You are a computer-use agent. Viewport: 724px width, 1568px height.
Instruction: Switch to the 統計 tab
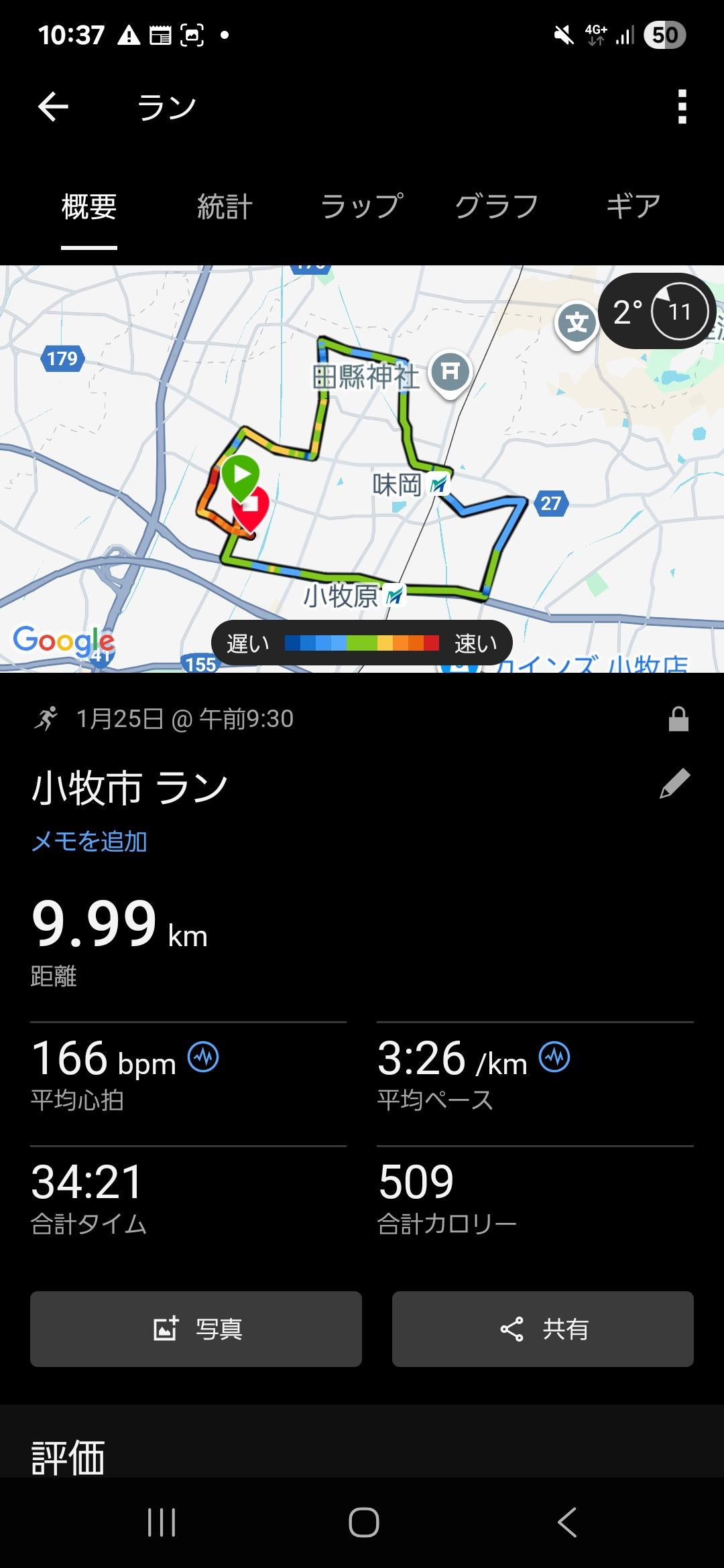(225, 206)
